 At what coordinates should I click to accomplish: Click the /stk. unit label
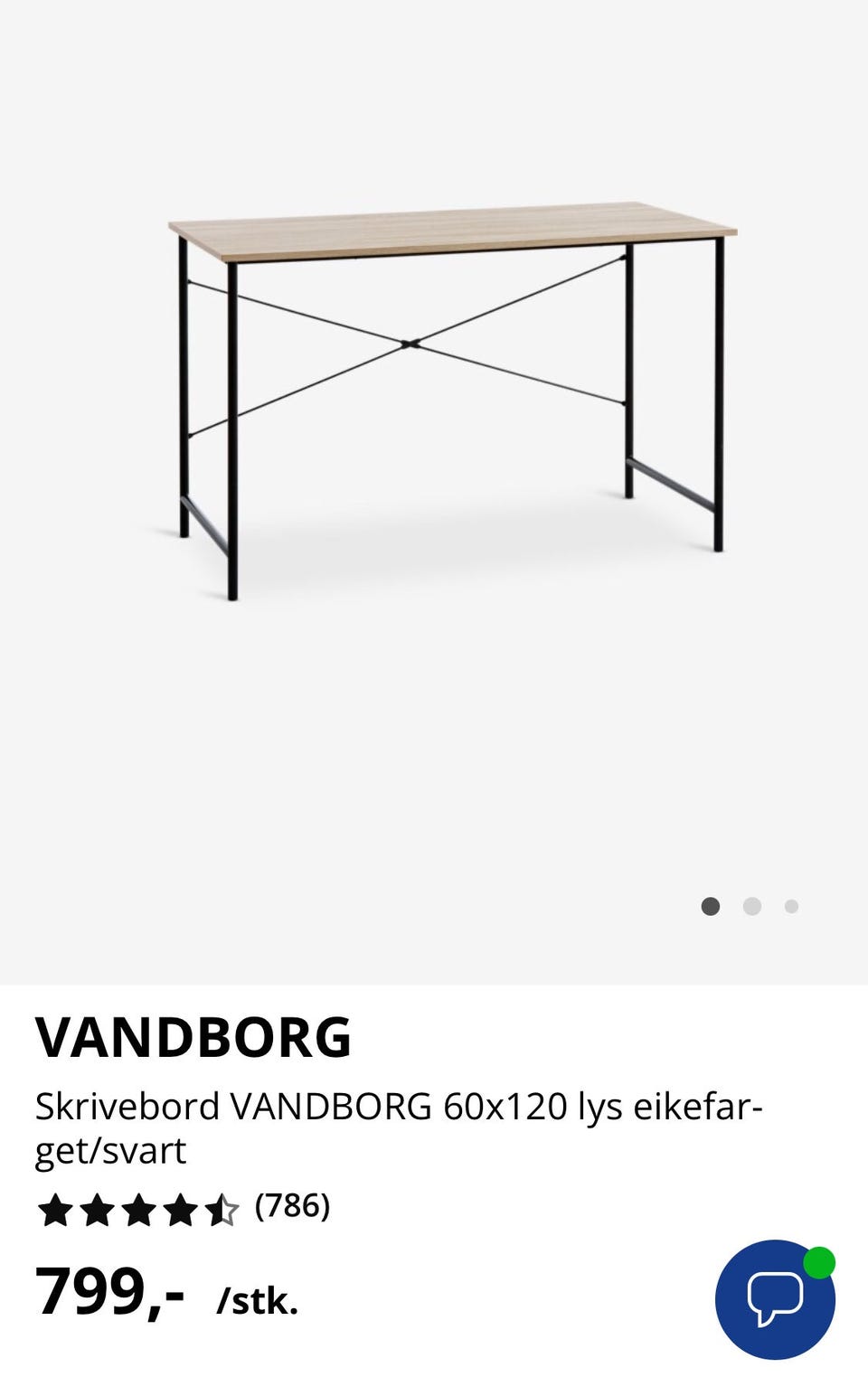pos(257,1305)
